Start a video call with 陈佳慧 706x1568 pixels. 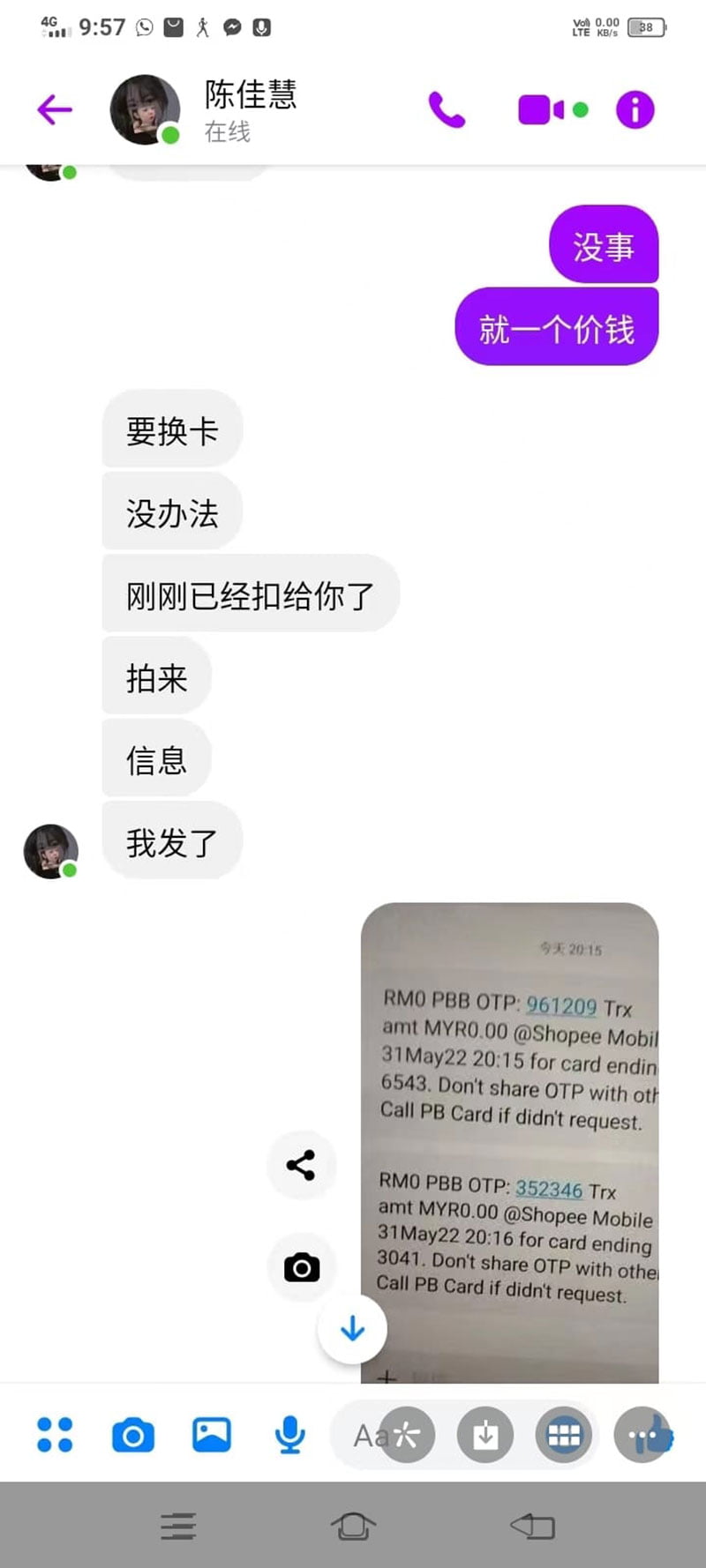coord(542,110)
